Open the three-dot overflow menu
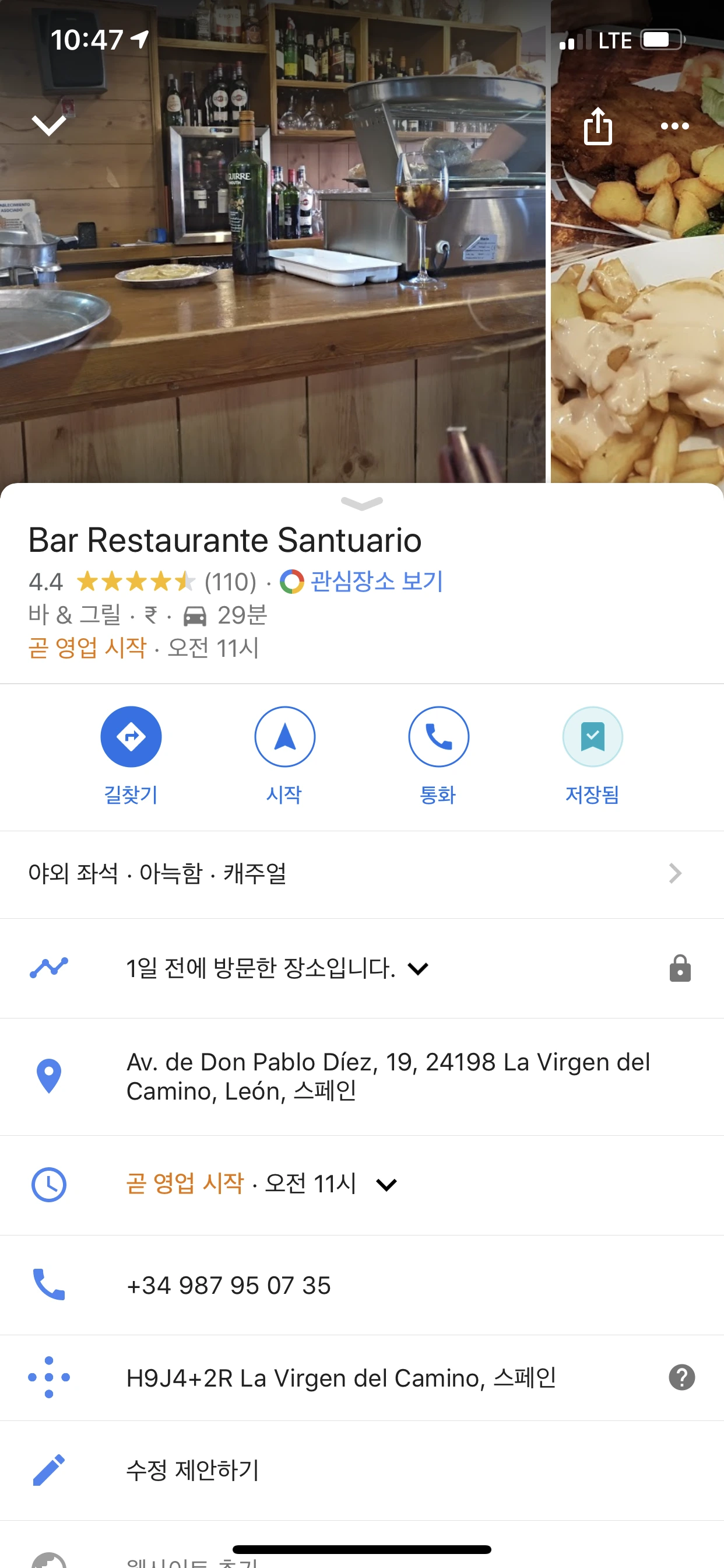 click(674, 127)
